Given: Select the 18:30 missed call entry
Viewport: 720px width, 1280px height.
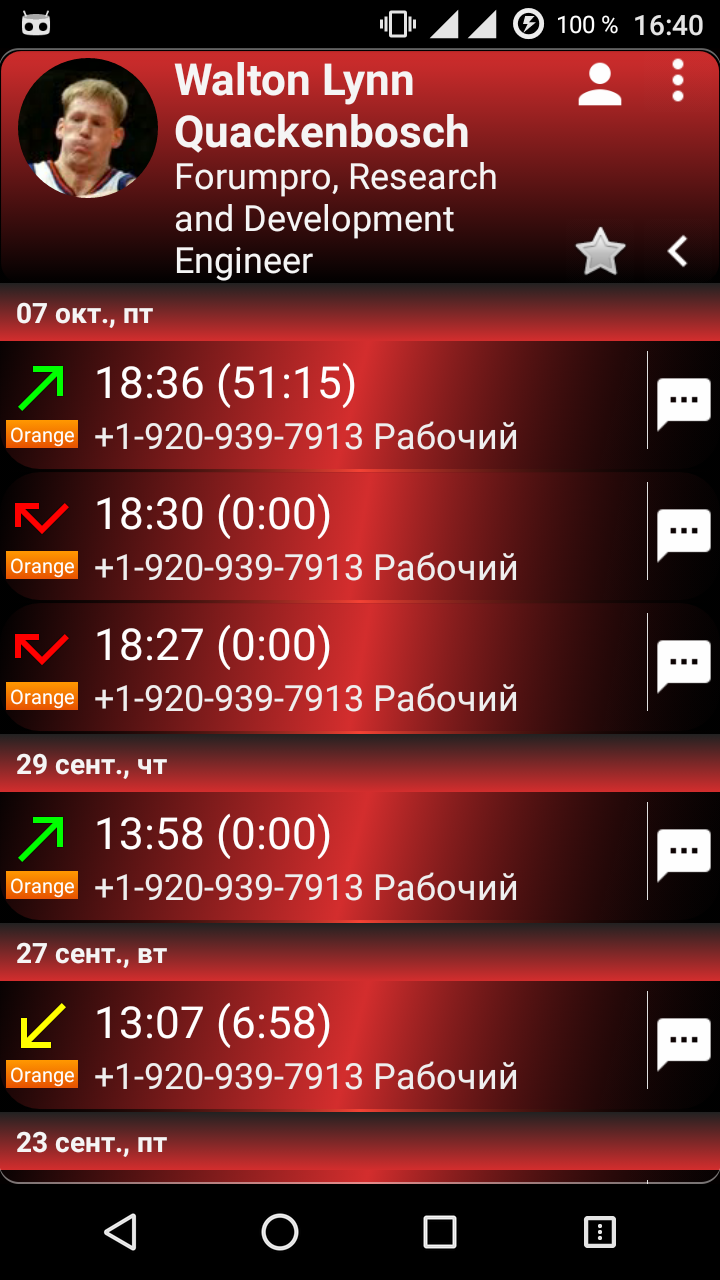Looking at the screenshot, I should (320, 539).
